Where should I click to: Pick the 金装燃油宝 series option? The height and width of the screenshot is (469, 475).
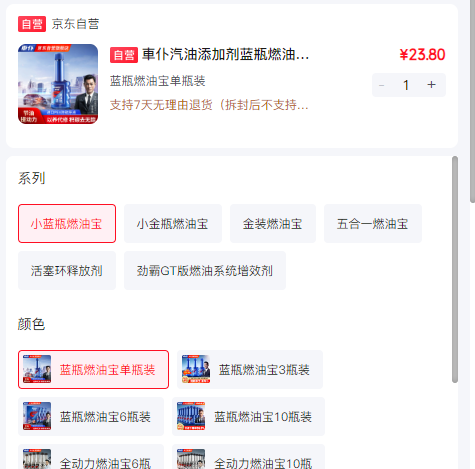[x=273, y=223]
